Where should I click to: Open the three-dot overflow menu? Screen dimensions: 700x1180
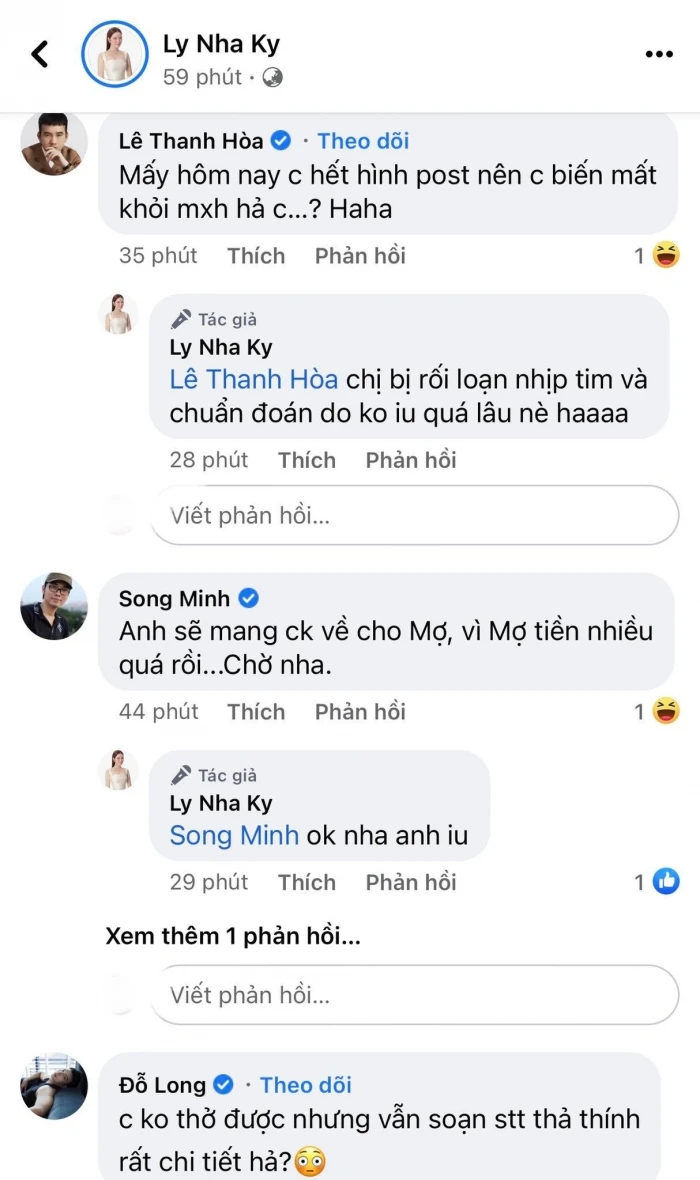click(x=659, y=53)
